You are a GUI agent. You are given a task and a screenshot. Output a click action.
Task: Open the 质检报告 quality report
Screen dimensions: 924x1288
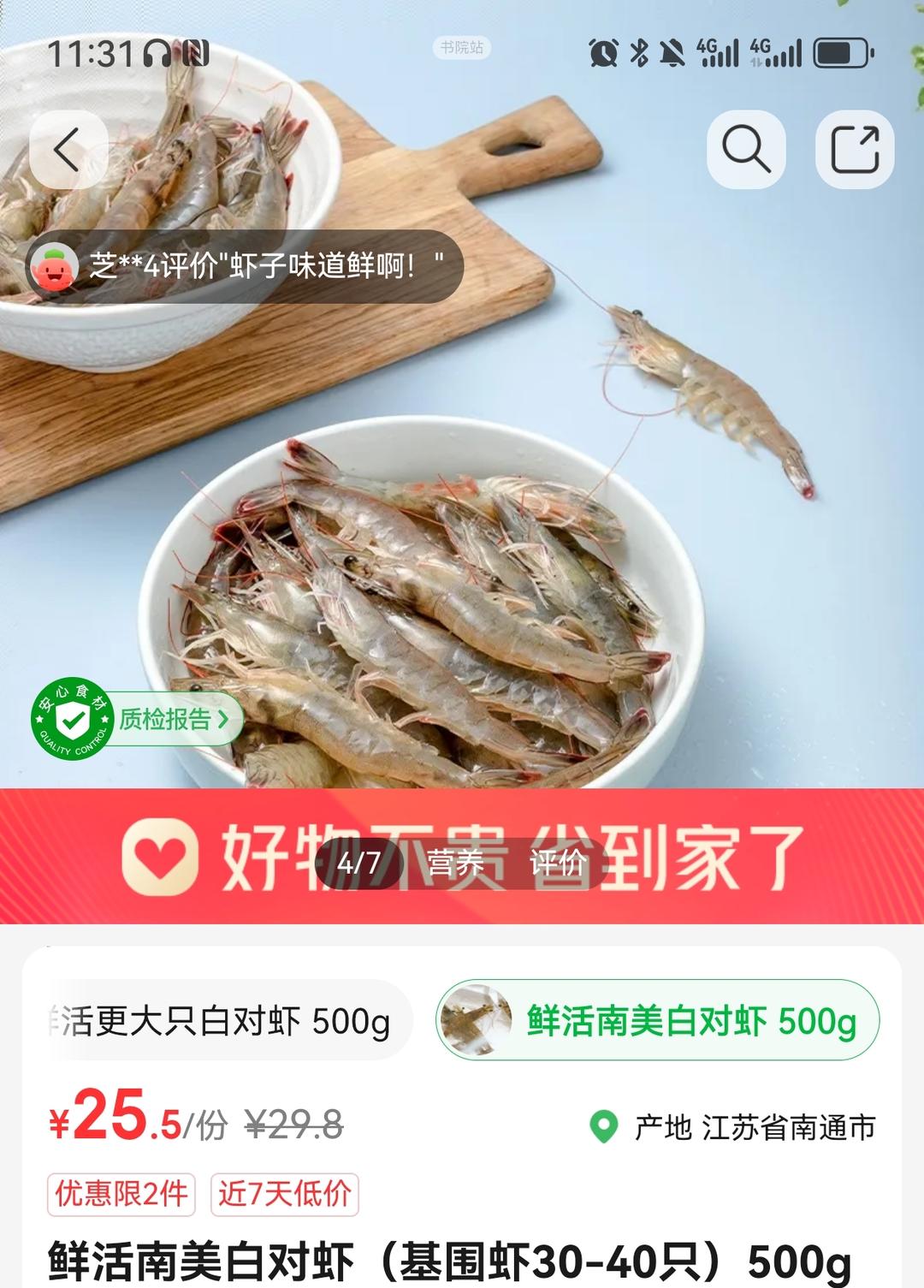tap(171, 720)
